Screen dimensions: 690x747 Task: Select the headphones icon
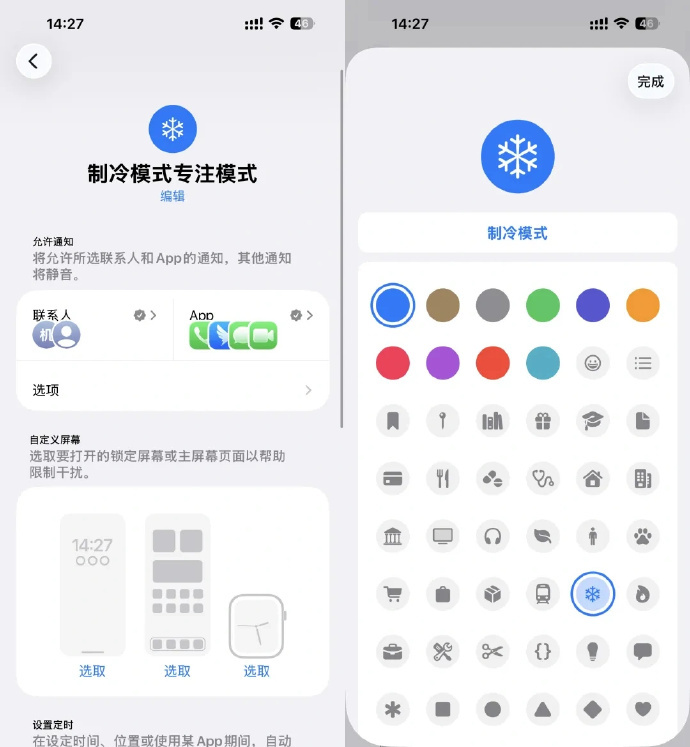(493, 536)
